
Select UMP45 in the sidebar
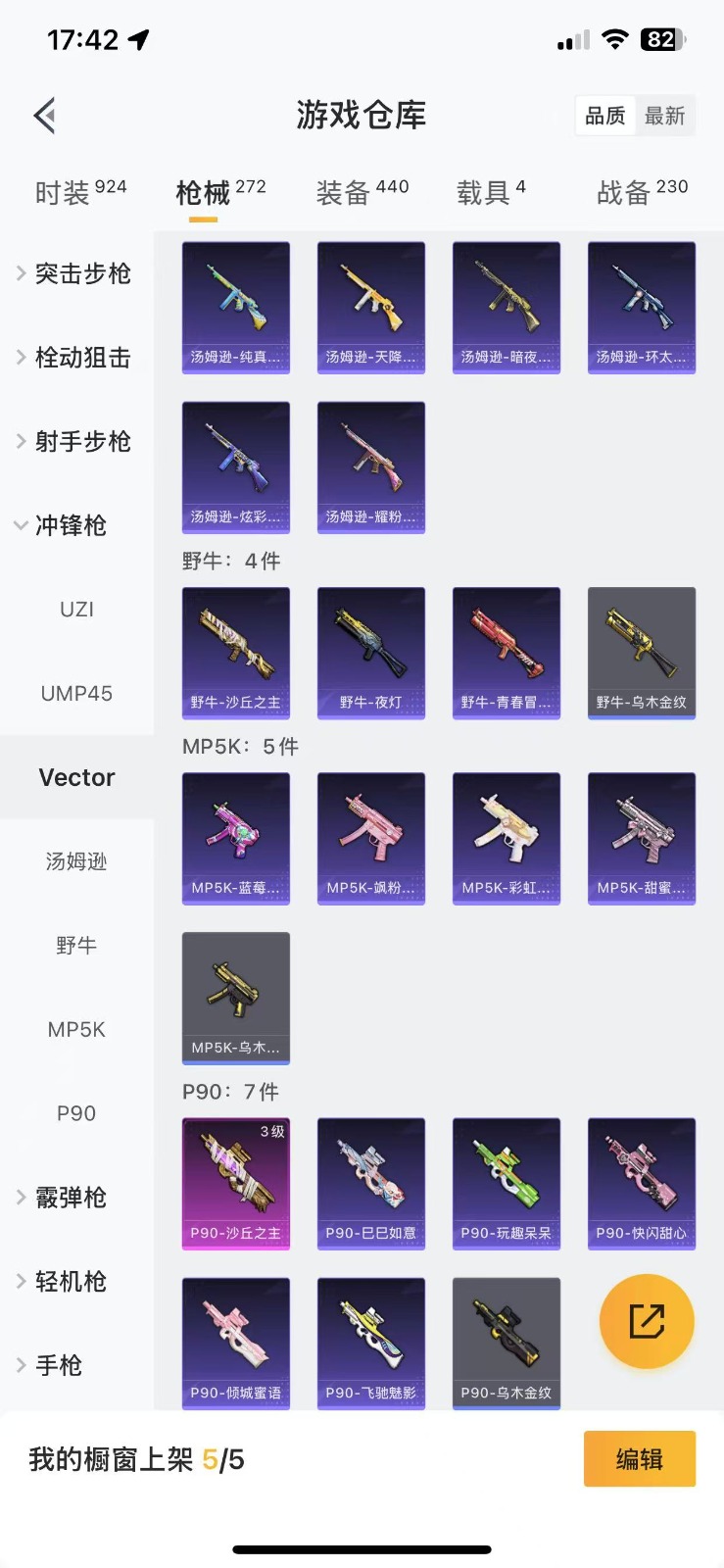pyautogui.click(x=76, y=694)
